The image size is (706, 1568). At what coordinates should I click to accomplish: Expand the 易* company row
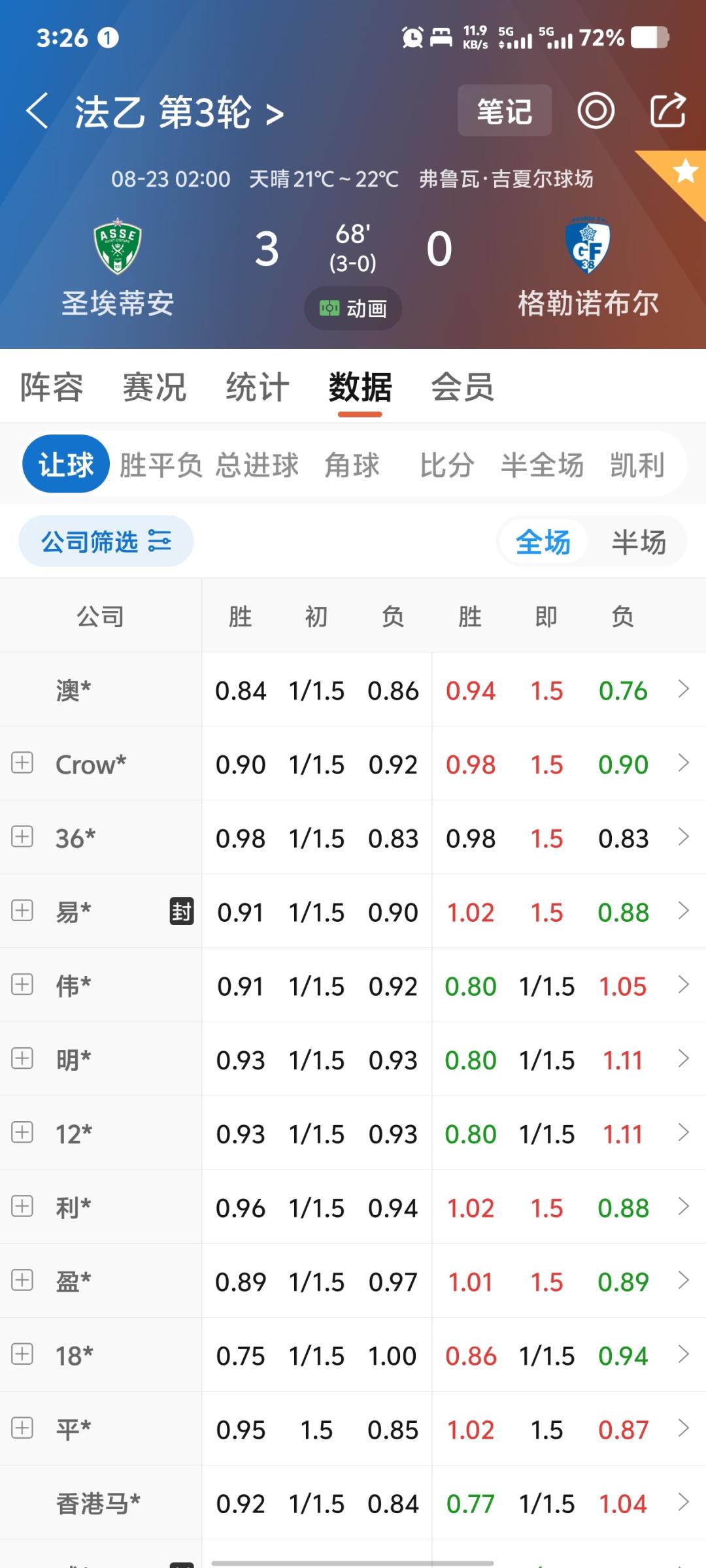click(x=22, y=911)
